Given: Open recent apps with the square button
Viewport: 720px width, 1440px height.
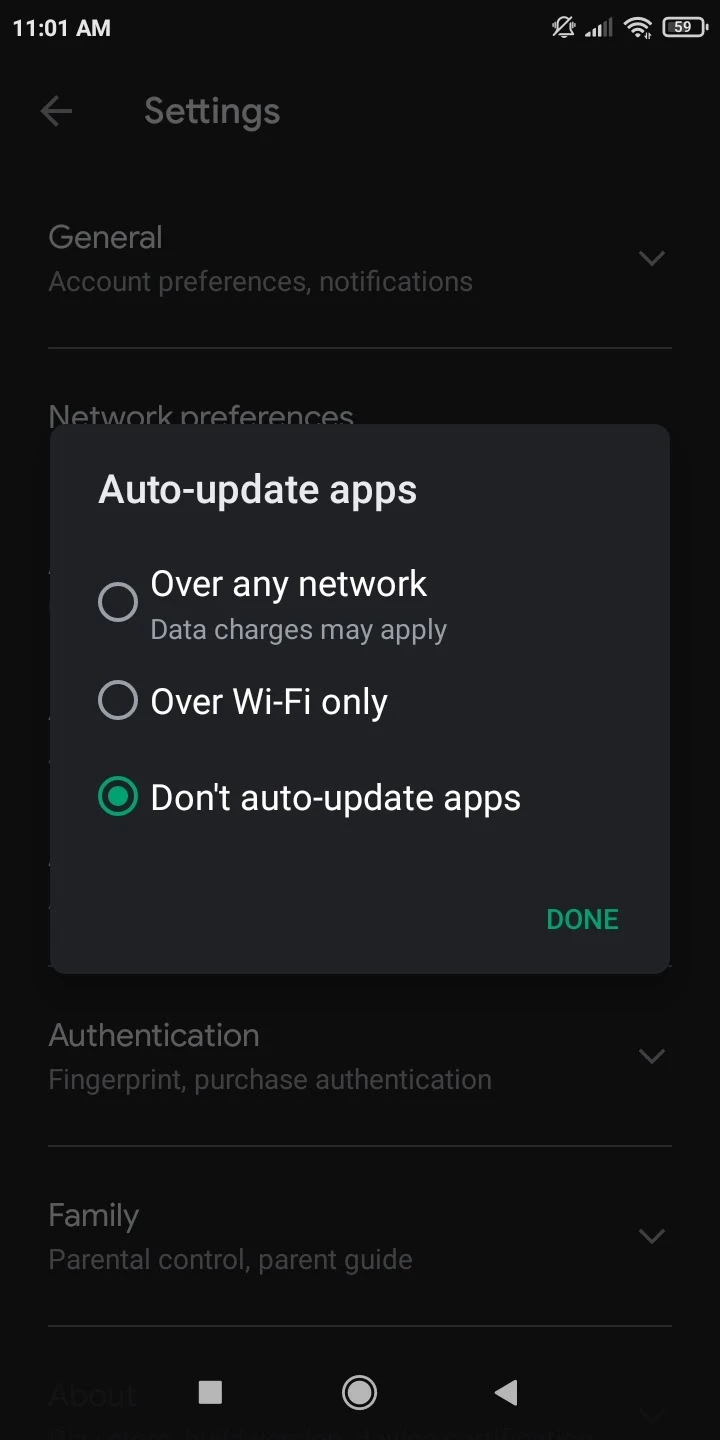Looking at the screenshot, I should click(210, 1392).
